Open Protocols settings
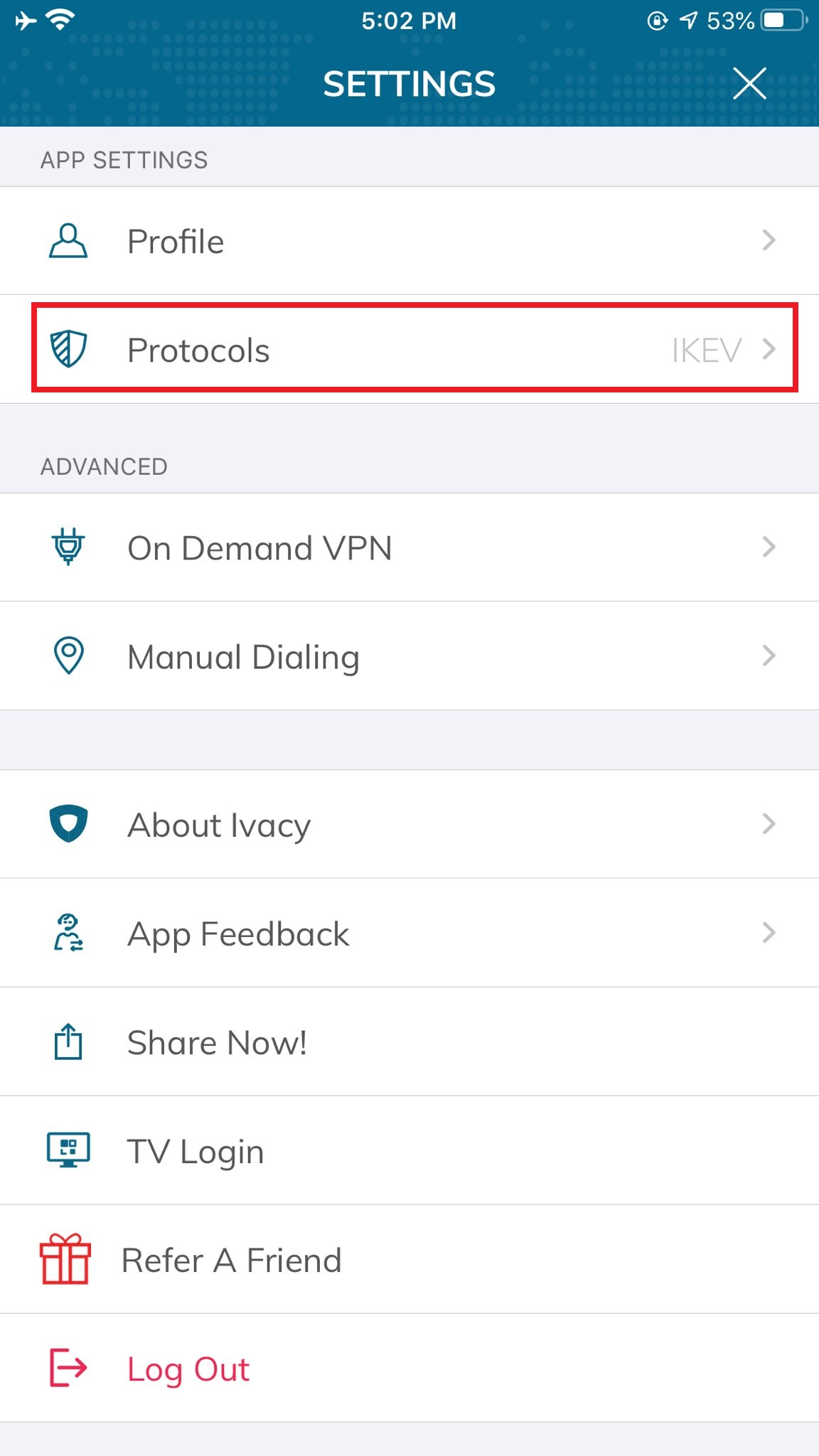The width and height of the screenshot is (819, 1456). [x=409, y=349]
